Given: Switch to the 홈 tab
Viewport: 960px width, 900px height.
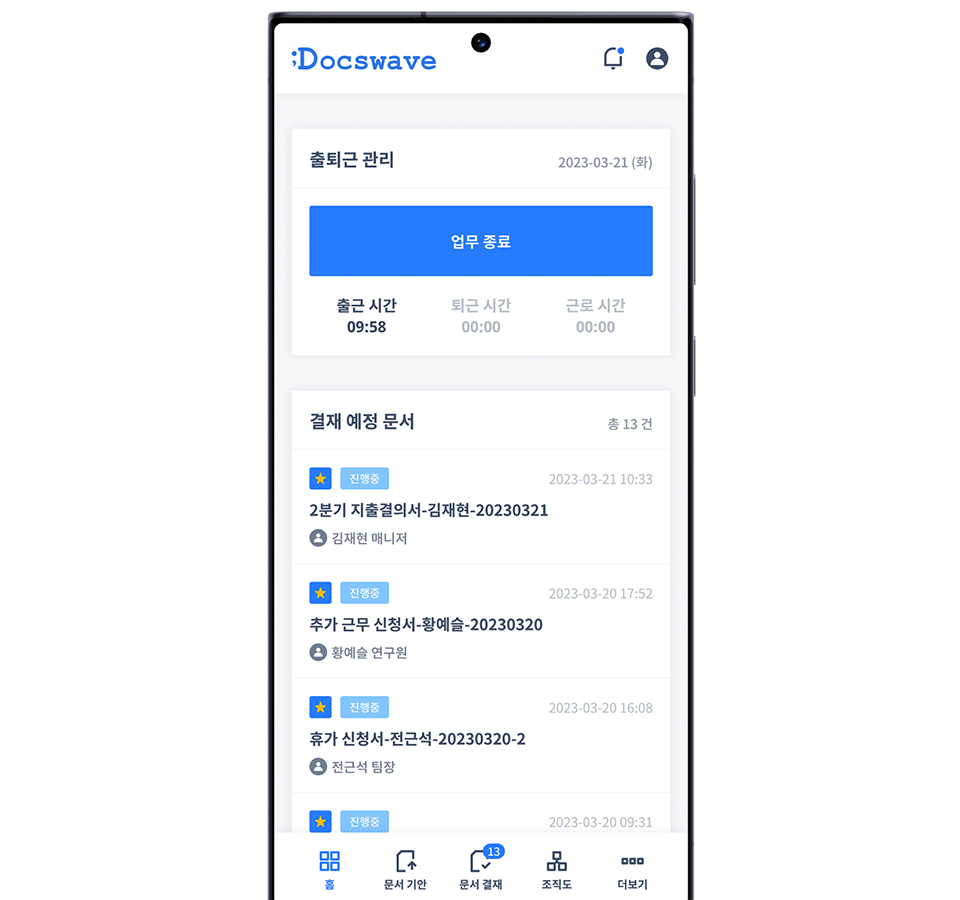Looking at the screenshot, I should pos(329,868).
